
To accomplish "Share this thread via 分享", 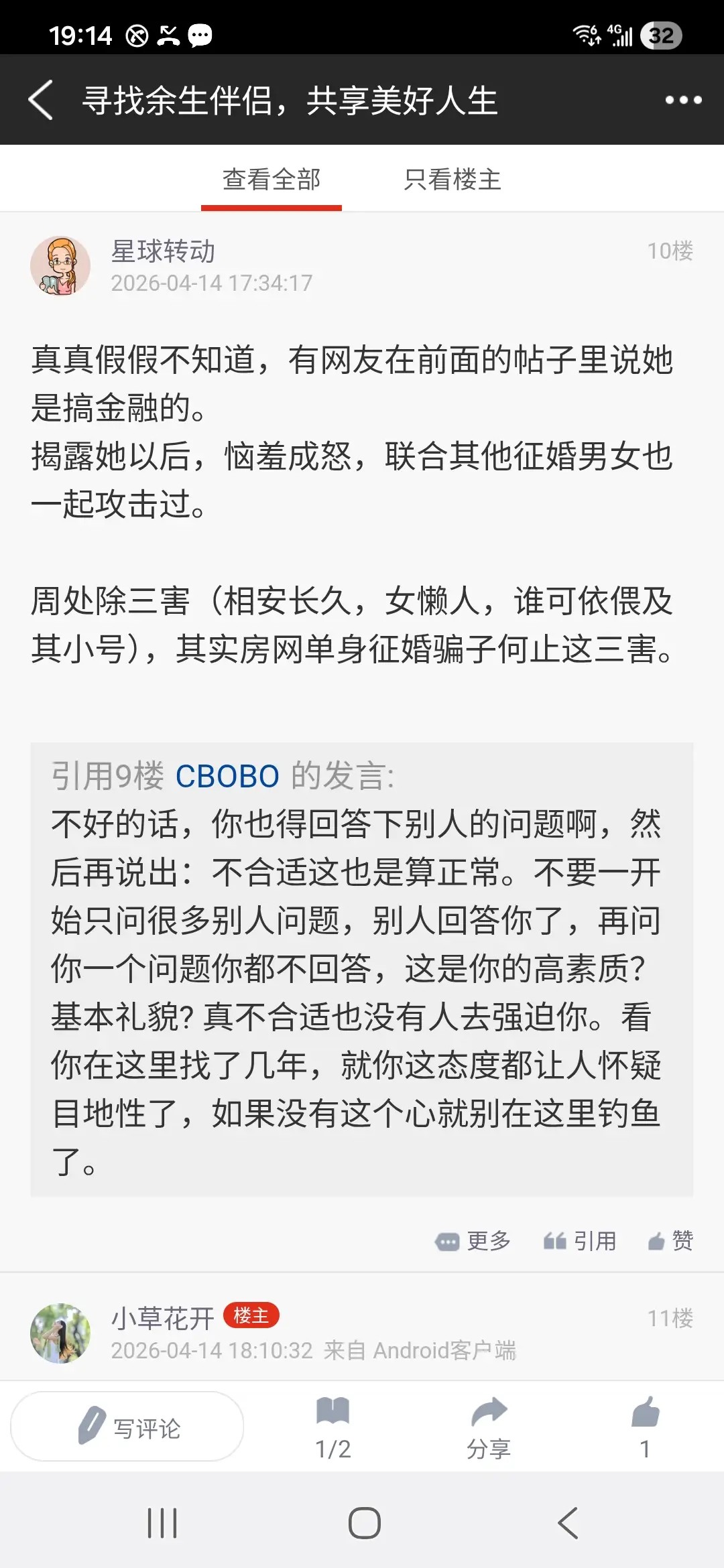I will pyautogui.click(x=489, y=1428).
